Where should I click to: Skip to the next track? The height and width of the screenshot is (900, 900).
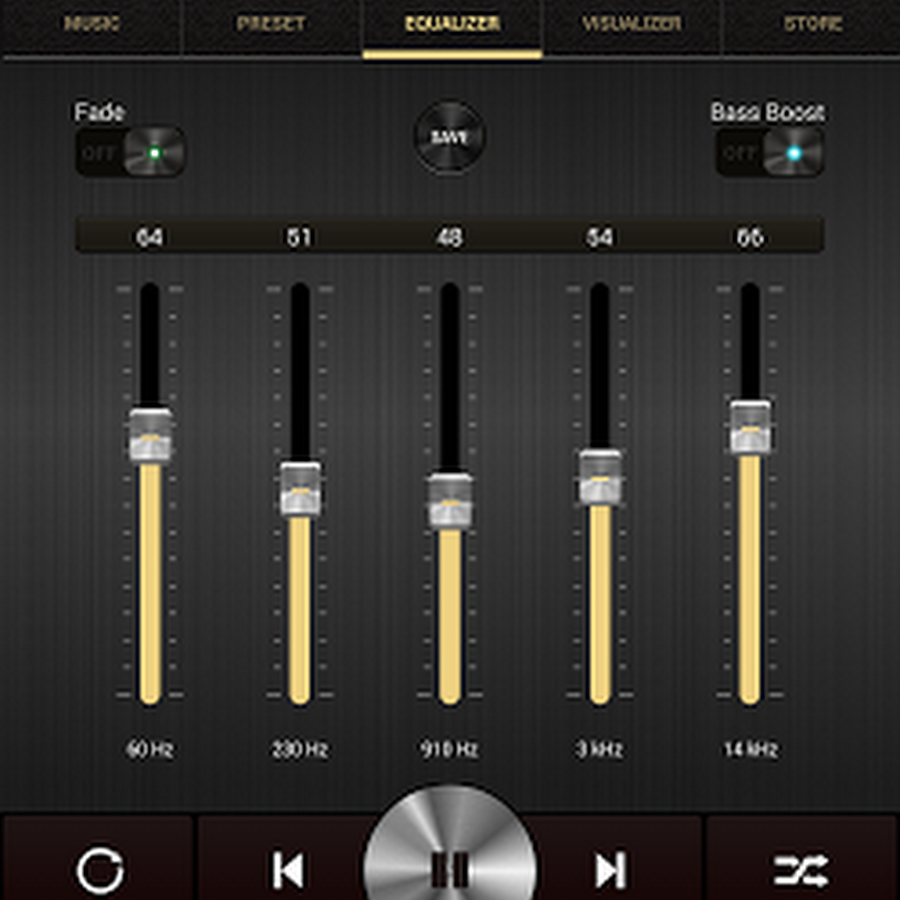[610, 870]
